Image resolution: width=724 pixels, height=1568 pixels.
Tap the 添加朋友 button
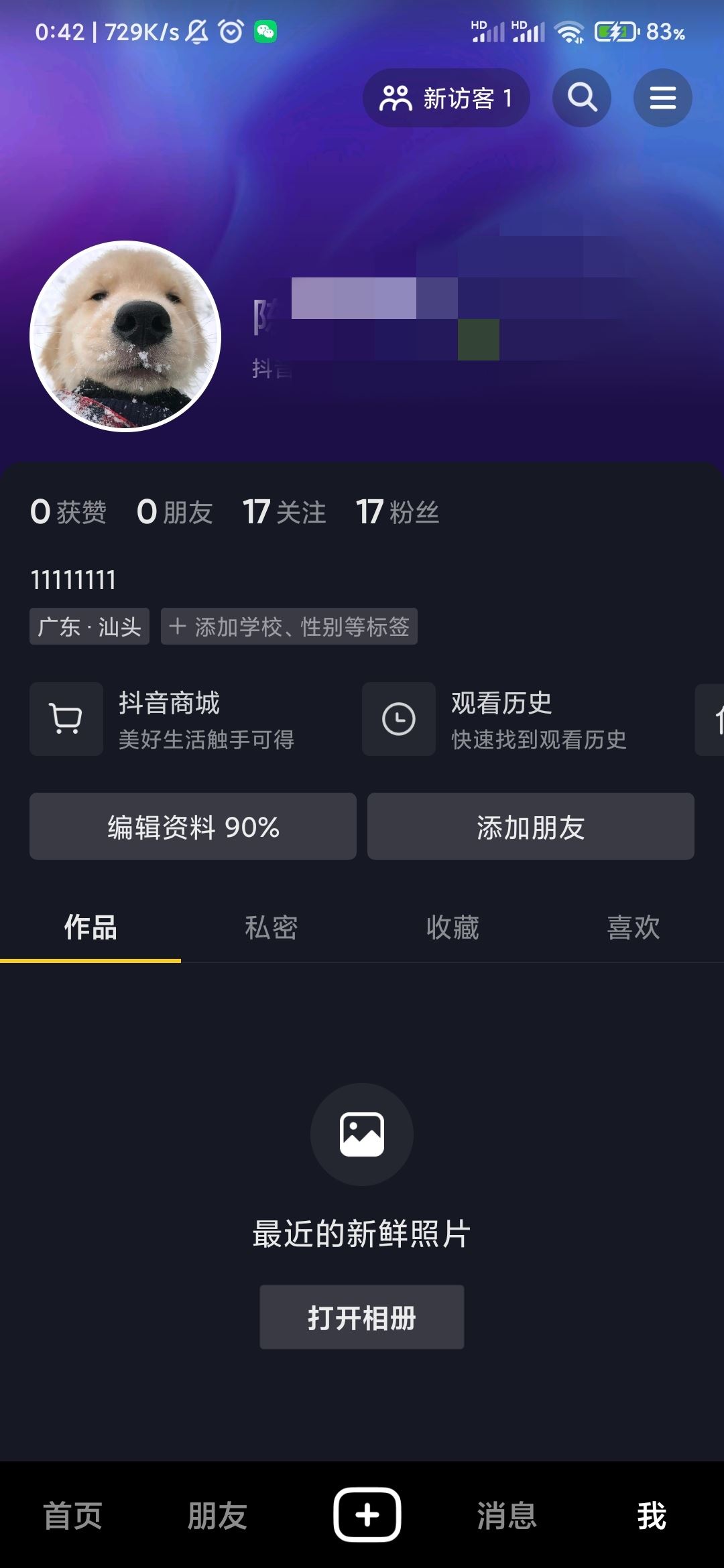530,826
